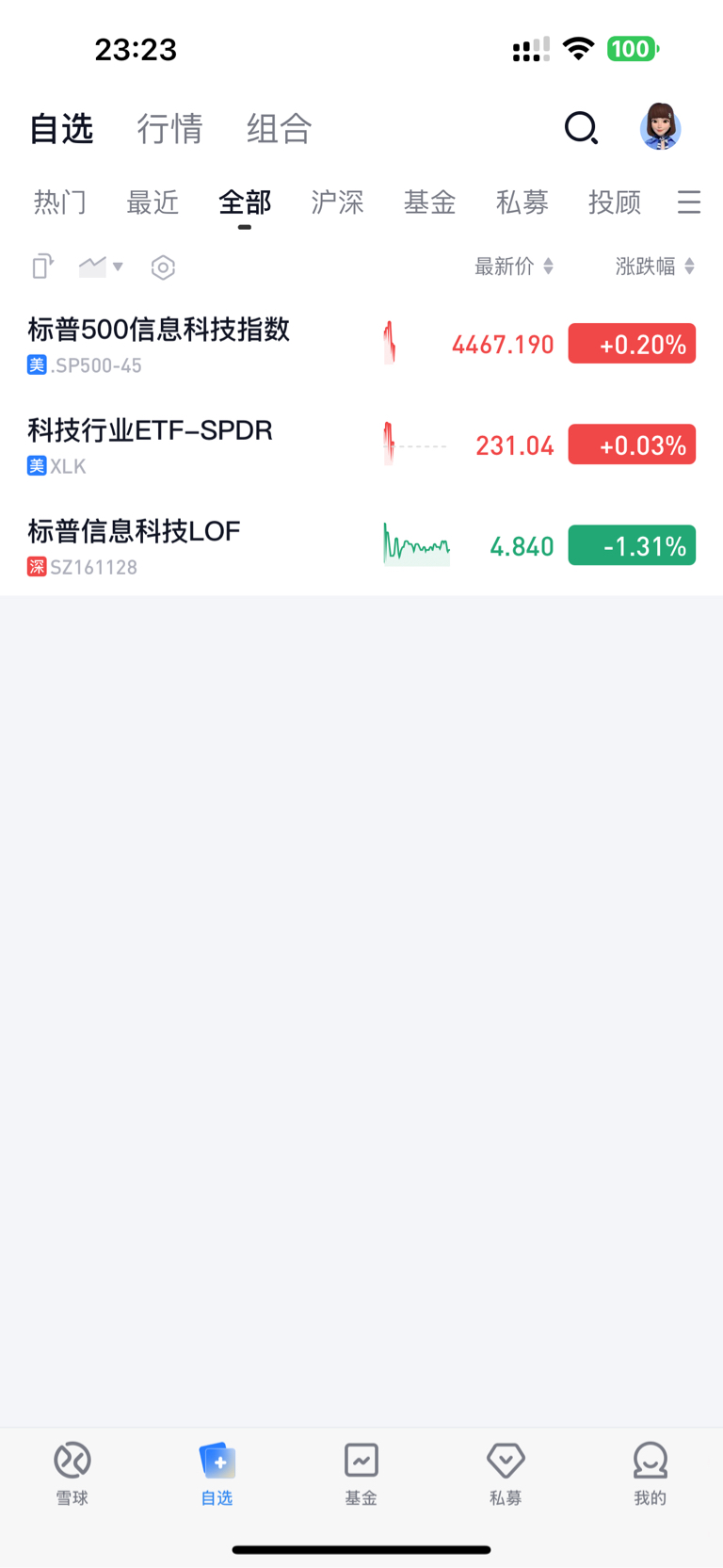The image size is (723, 1568).
Task: Select the 沪深 category tab
Action: (x=337, y=202)
